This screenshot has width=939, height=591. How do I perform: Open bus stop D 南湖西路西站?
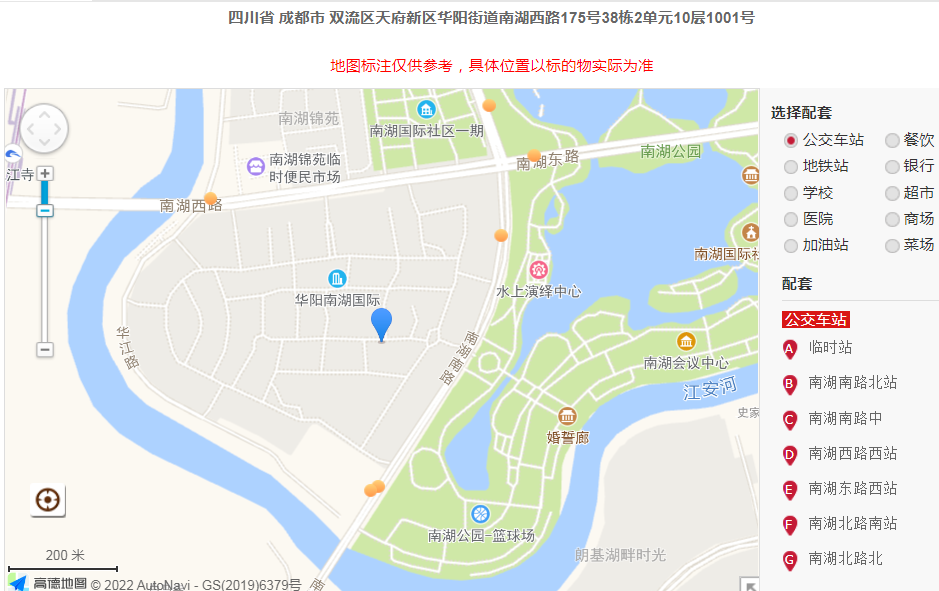852,454
